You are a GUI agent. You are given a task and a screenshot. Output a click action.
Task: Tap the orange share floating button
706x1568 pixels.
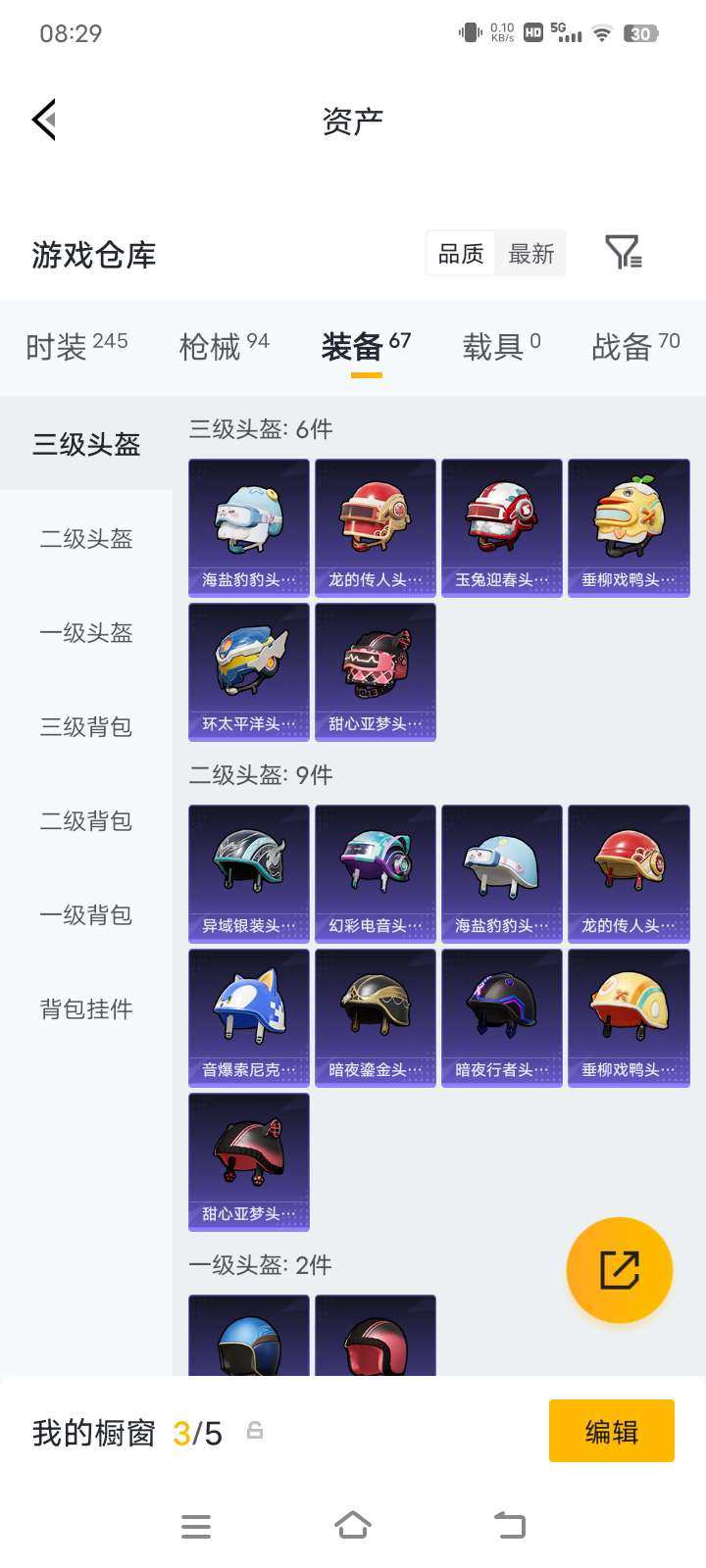(x=619, y=1269)
